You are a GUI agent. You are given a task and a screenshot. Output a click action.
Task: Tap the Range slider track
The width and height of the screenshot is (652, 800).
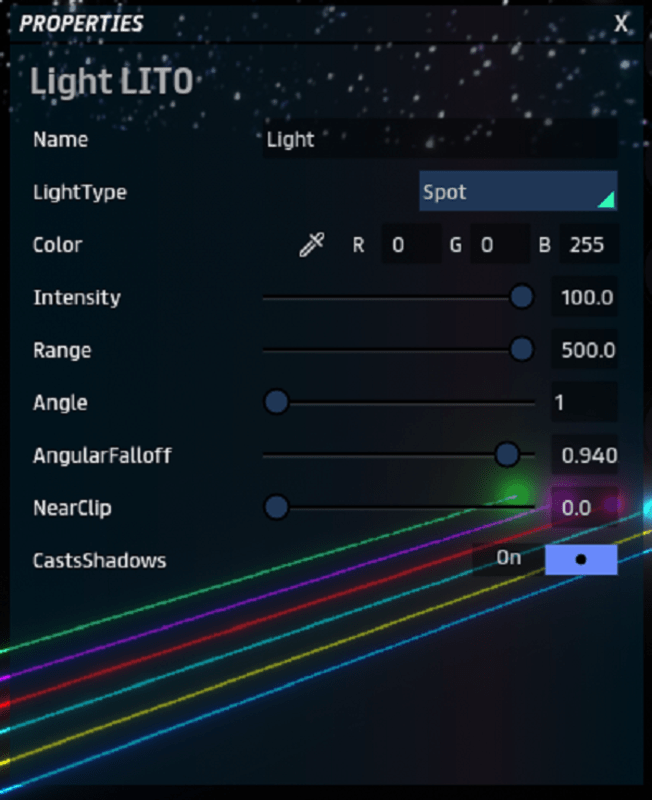[x=390, y=350]
